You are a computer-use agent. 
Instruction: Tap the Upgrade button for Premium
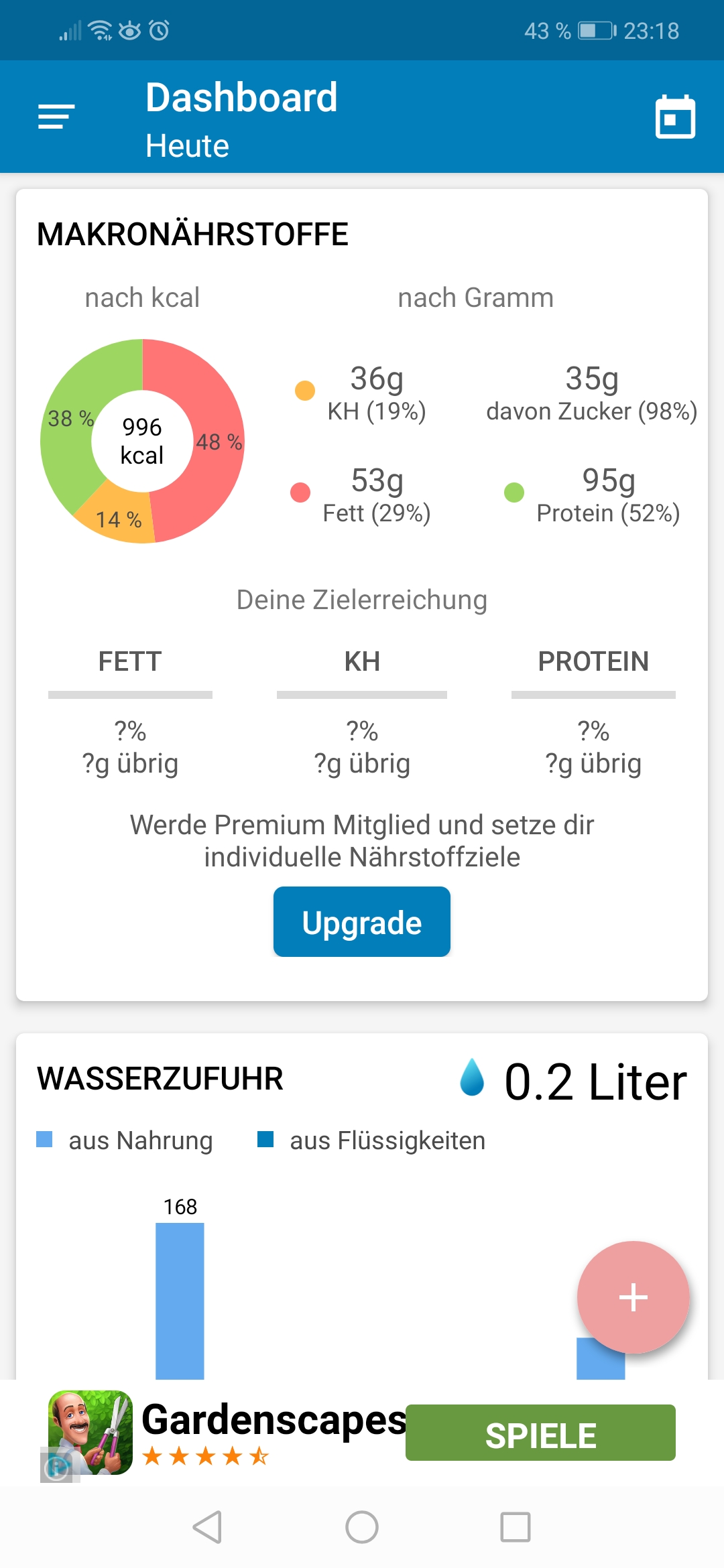coord(362,922)
